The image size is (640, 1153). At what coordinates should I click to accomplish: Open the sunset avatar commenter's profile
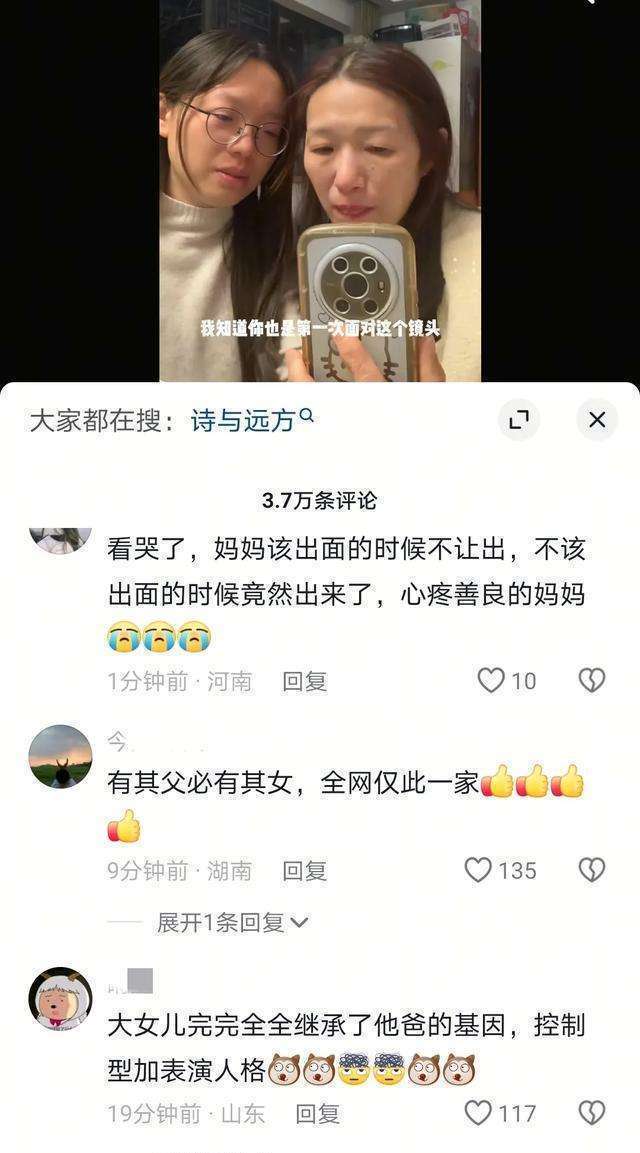pyautogui.click(x=60, y=757)
